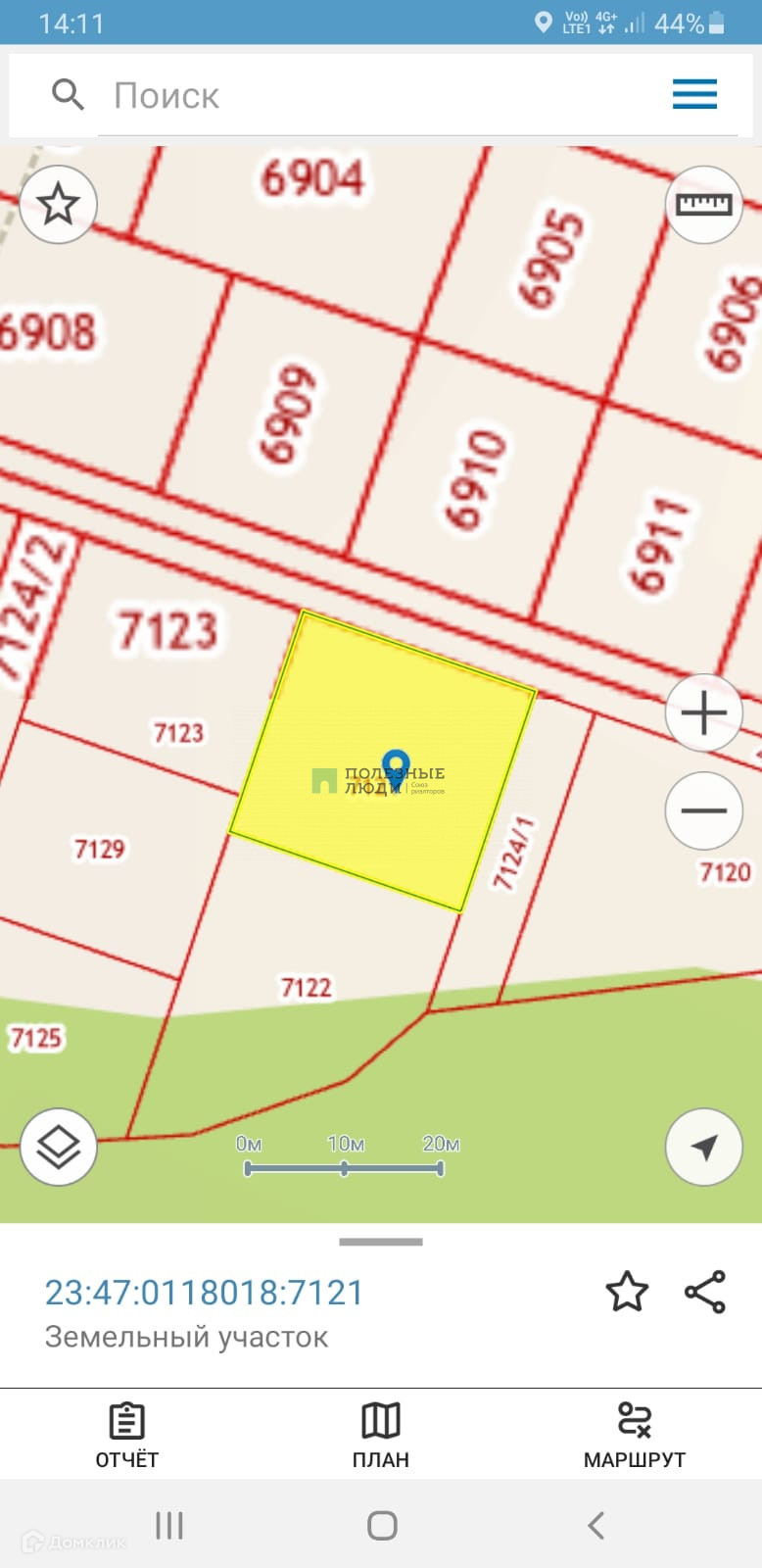Go to the home screen

tap(381, 1525)
